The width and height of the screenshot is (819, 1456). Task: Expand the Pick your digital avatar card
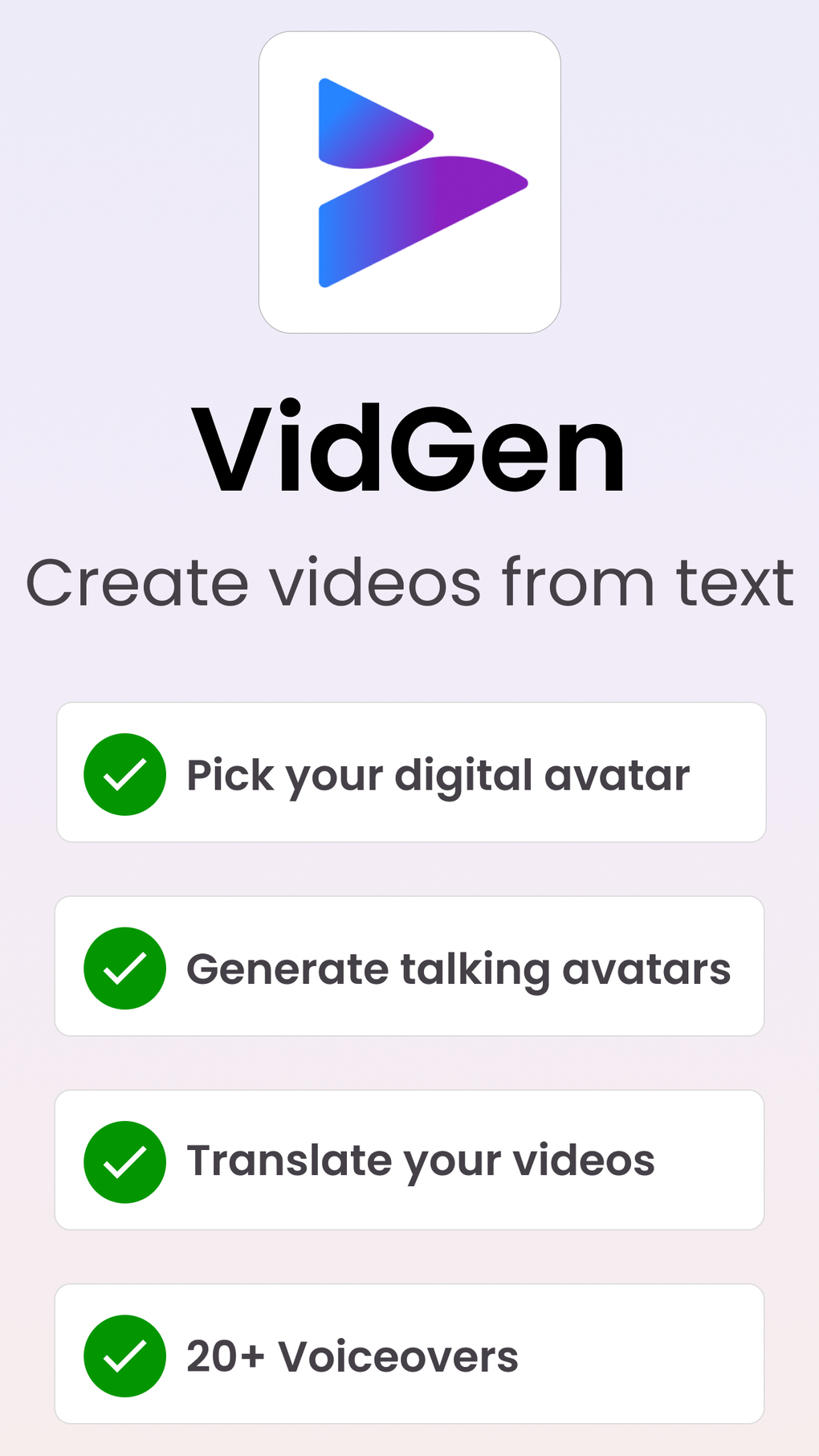409,773
